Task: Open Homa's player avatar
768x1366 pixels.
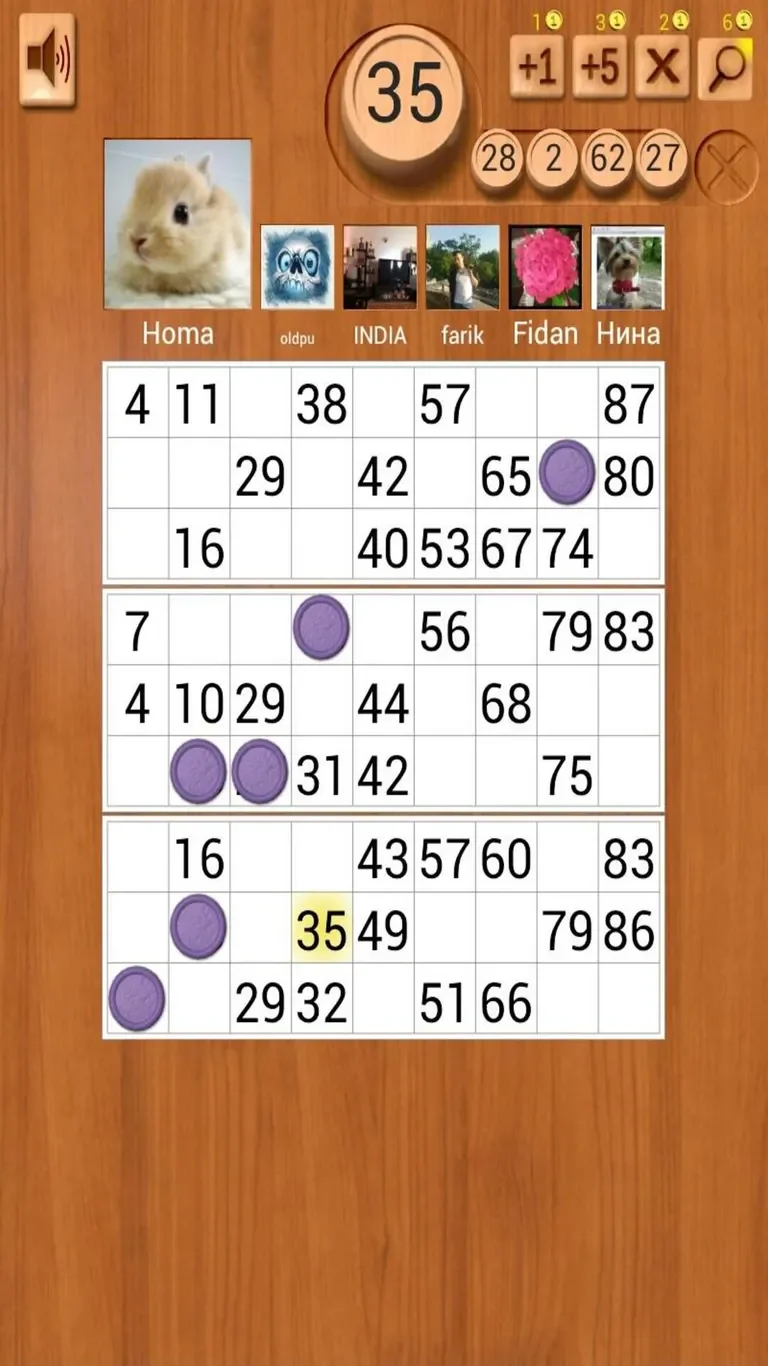Action: tap(178, 224)
